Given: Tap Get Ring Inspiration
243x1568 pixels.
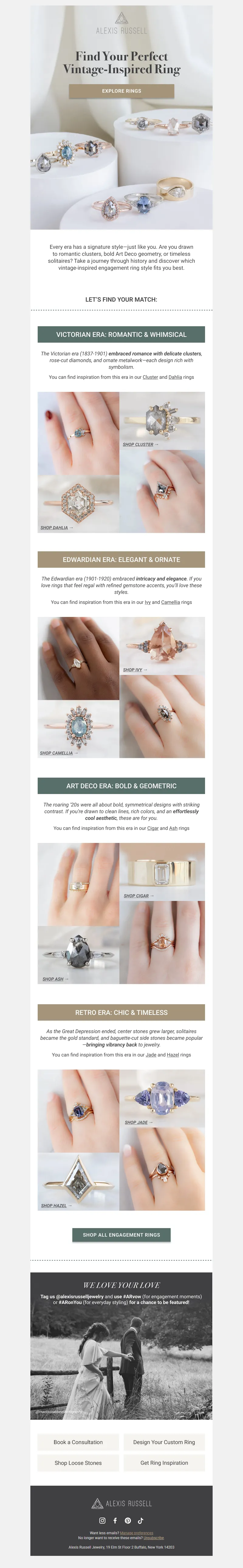Looking at the screenshot, I should [x=164, y=1463].
